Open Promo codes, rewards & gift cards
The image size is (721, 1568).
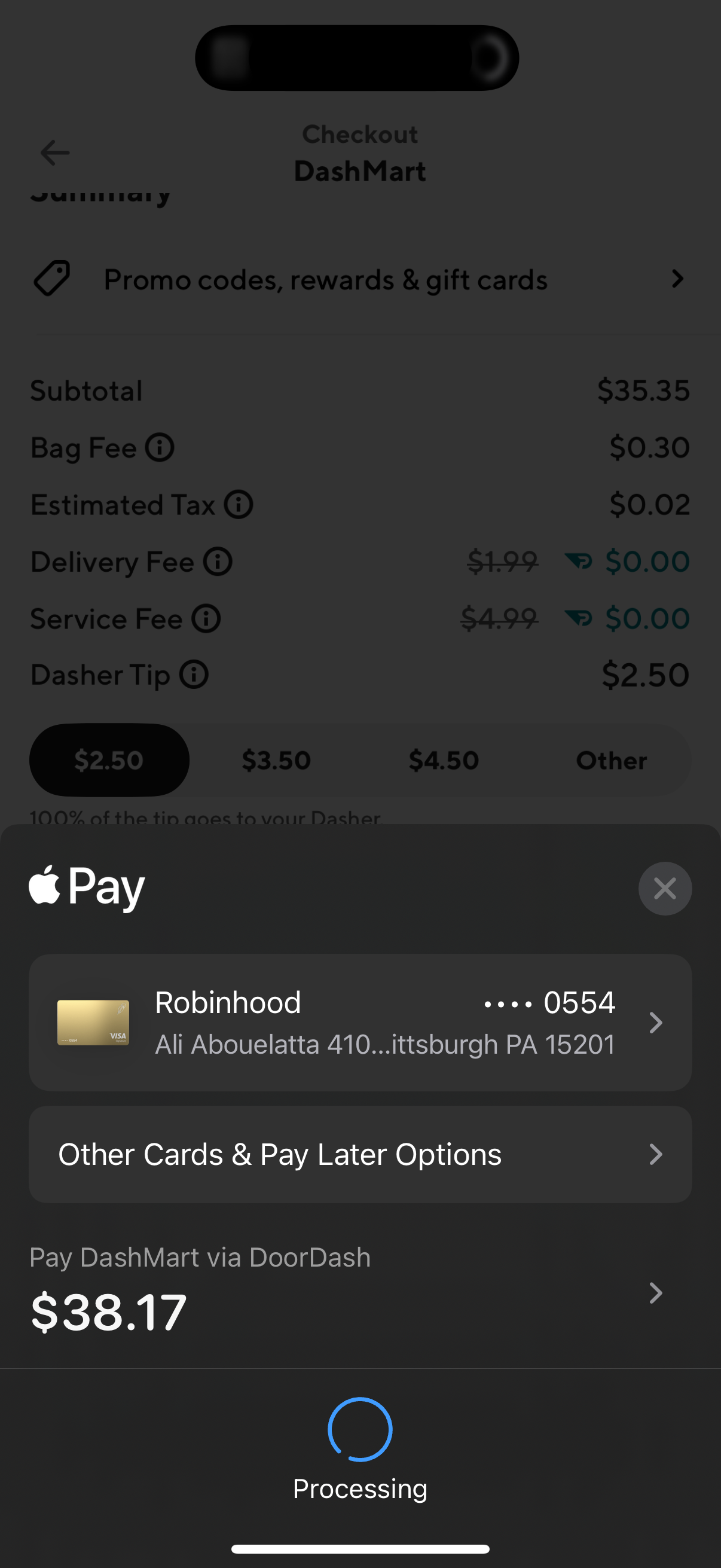[x=325, y=279]
